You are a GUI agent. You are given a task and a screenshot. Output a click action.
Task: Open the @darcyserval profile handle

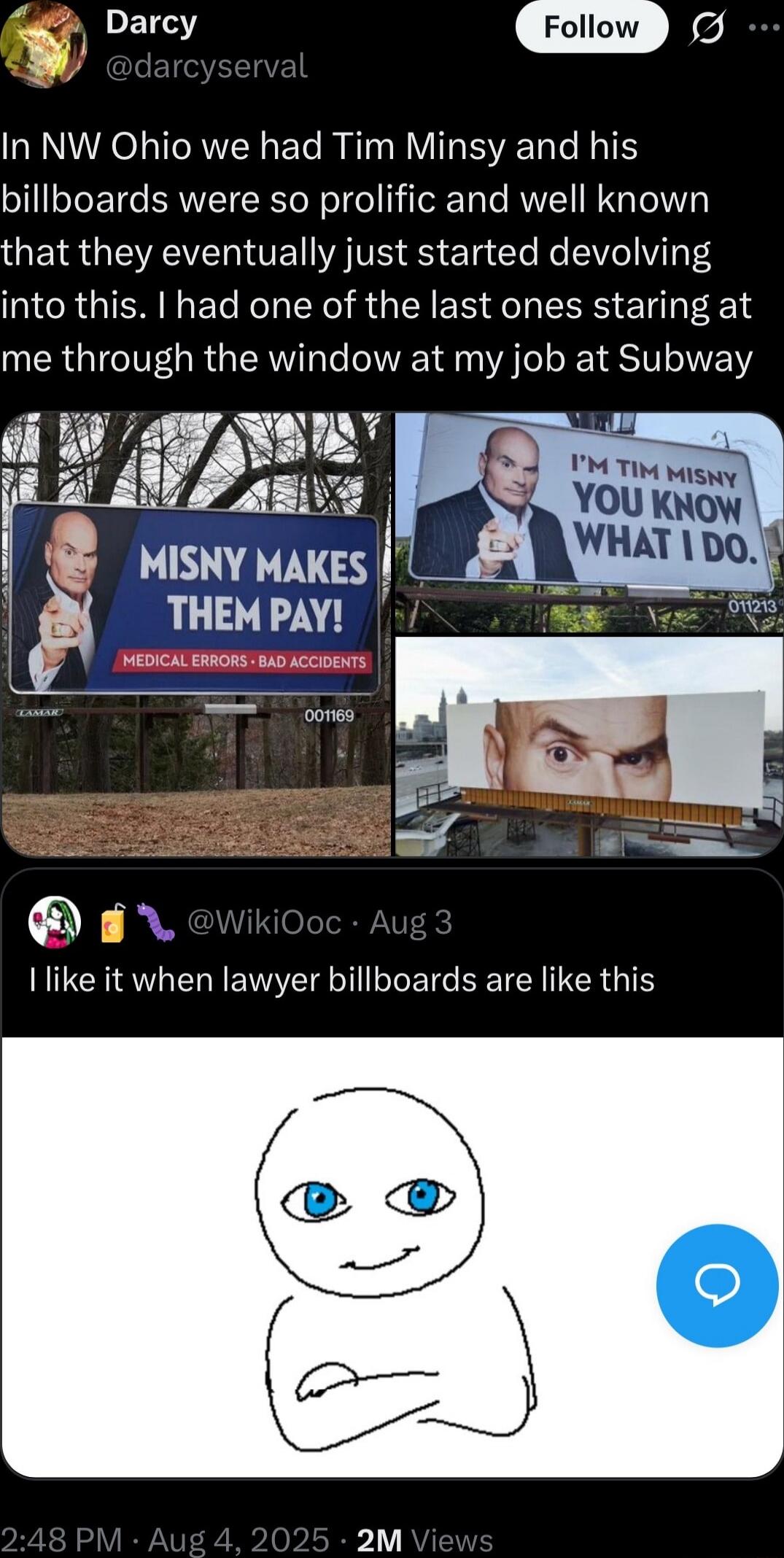(206, 66)
